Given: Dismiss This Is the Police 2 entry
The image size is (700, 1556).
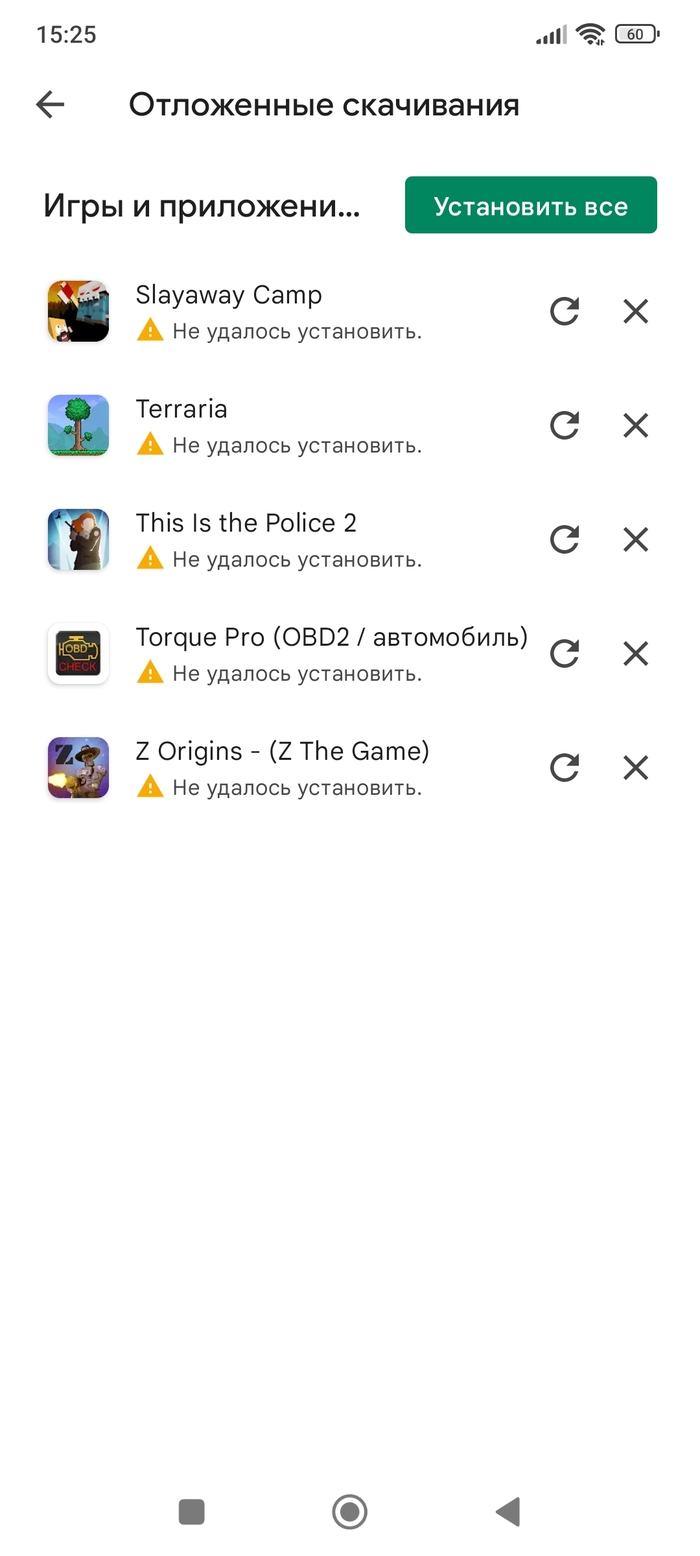Looking at the screenshot, I should pyautogui.click(x=636, y=540).
